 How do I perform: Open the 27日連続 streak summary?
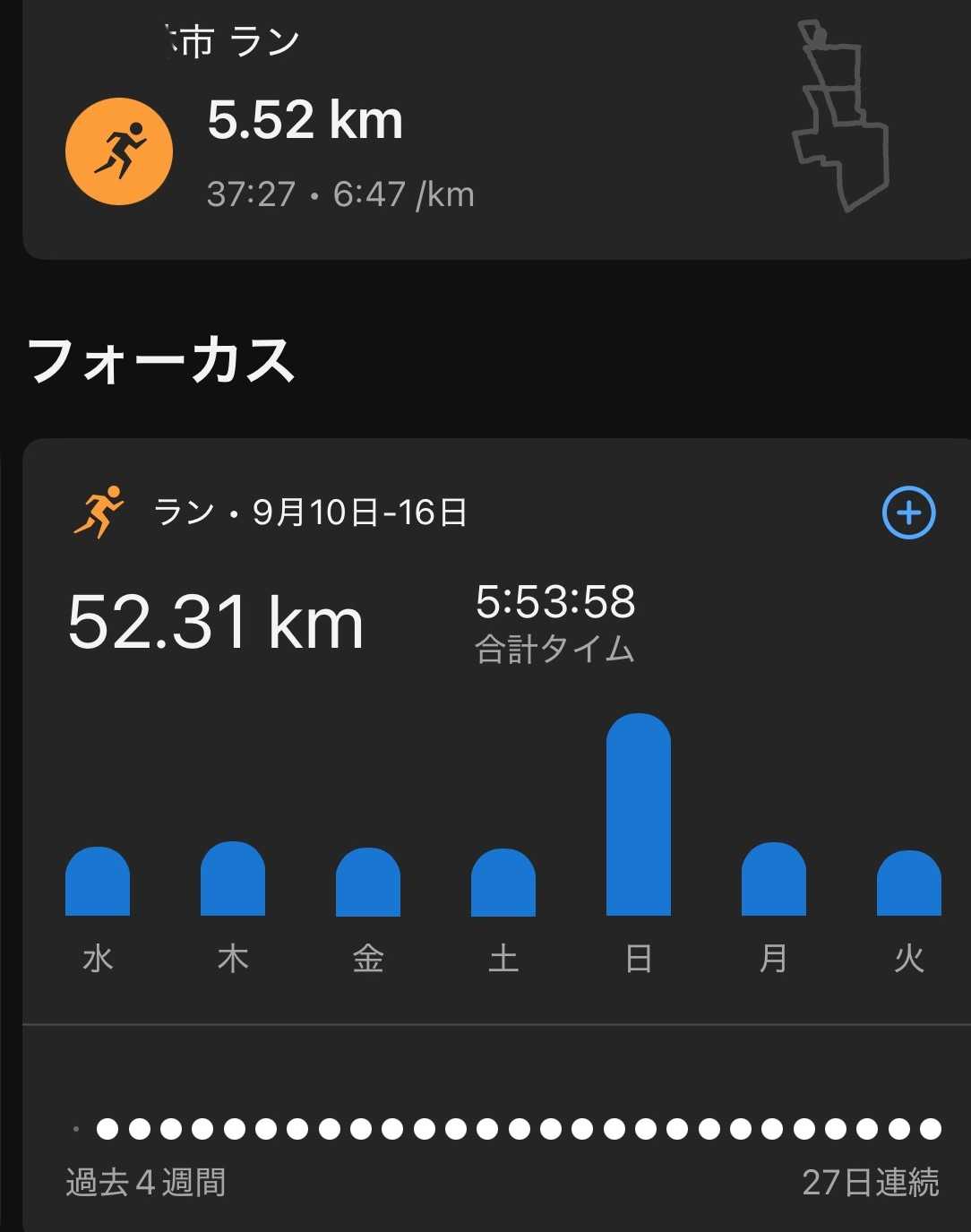tap(870, 1182)
